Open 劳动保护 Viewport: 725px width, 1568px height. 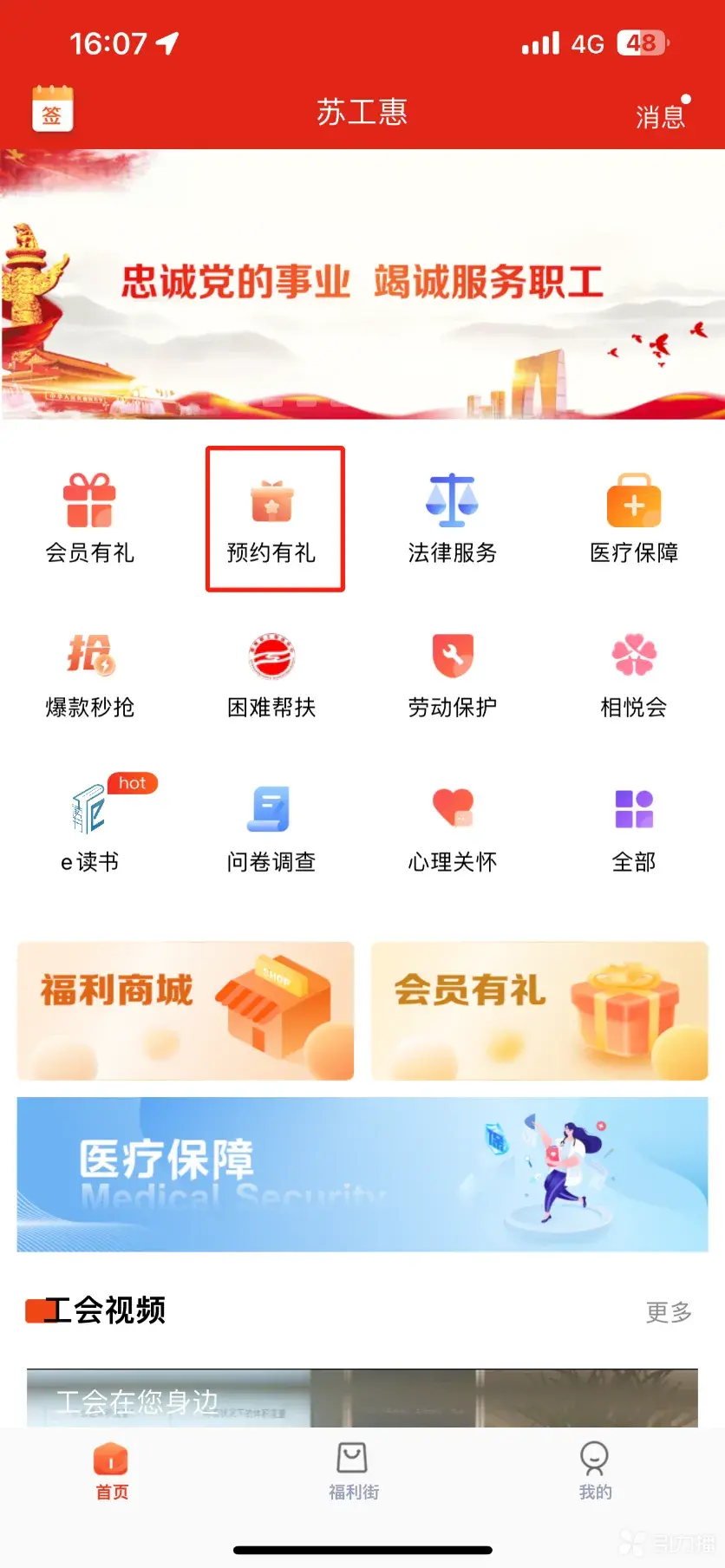pos(452,673)
